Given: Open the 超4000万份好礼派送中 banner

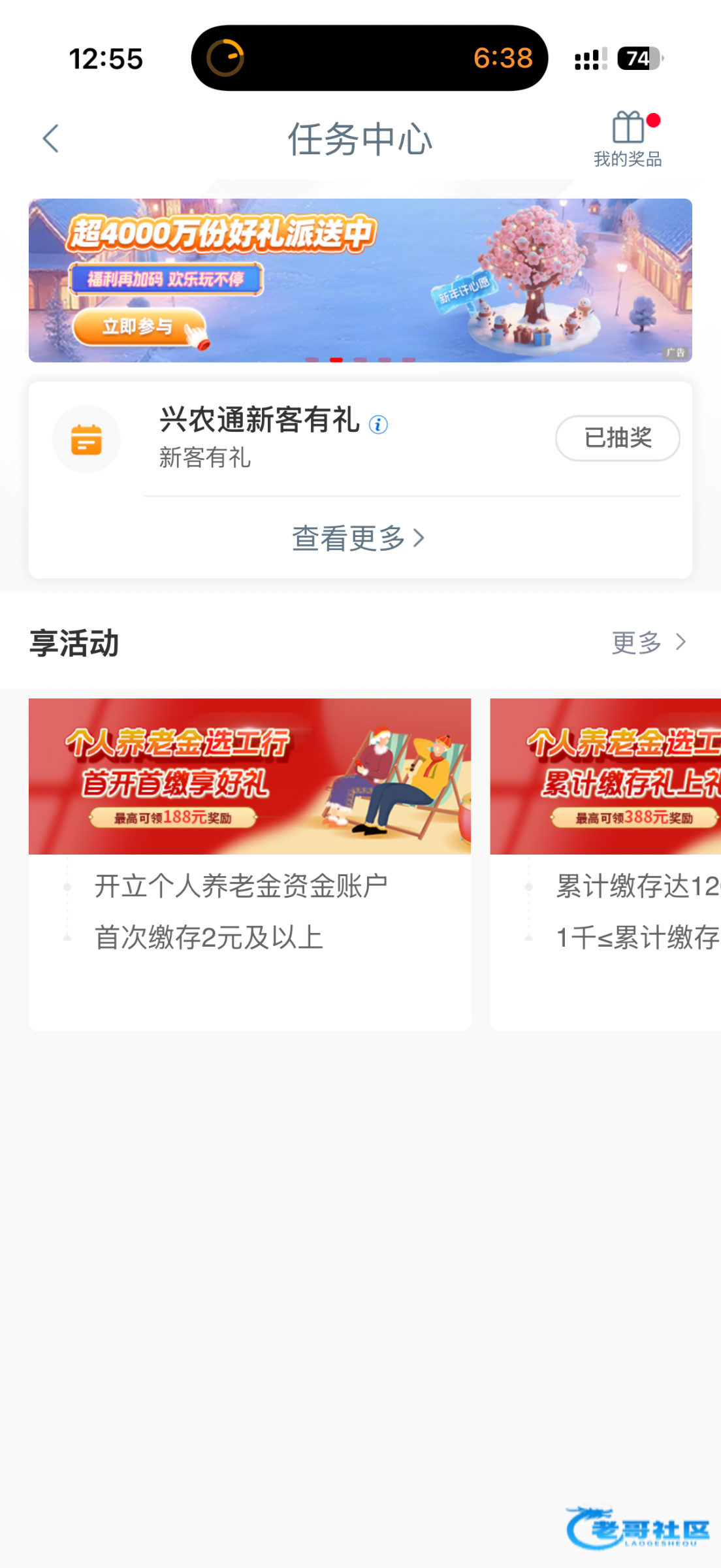Looking at the screenshot, I should [x=360, y=280].
